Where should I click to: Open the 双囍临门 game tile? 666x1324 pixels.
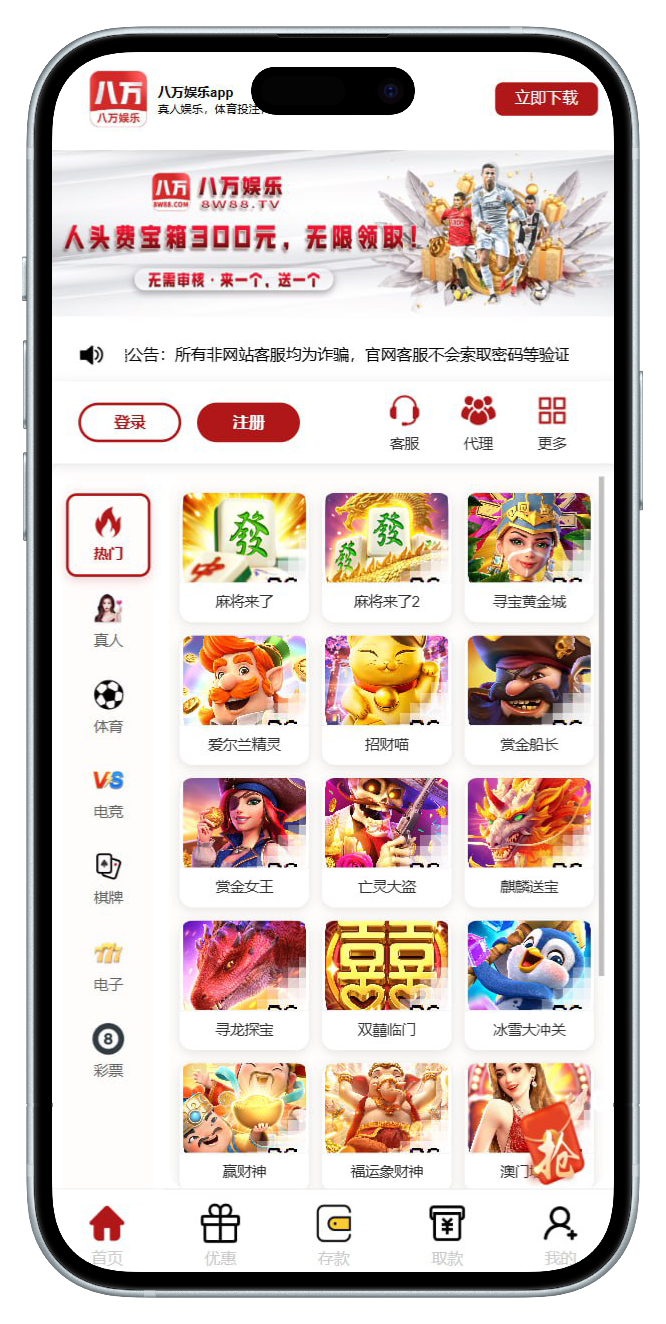pyautogui.click(x=386, y=983)
